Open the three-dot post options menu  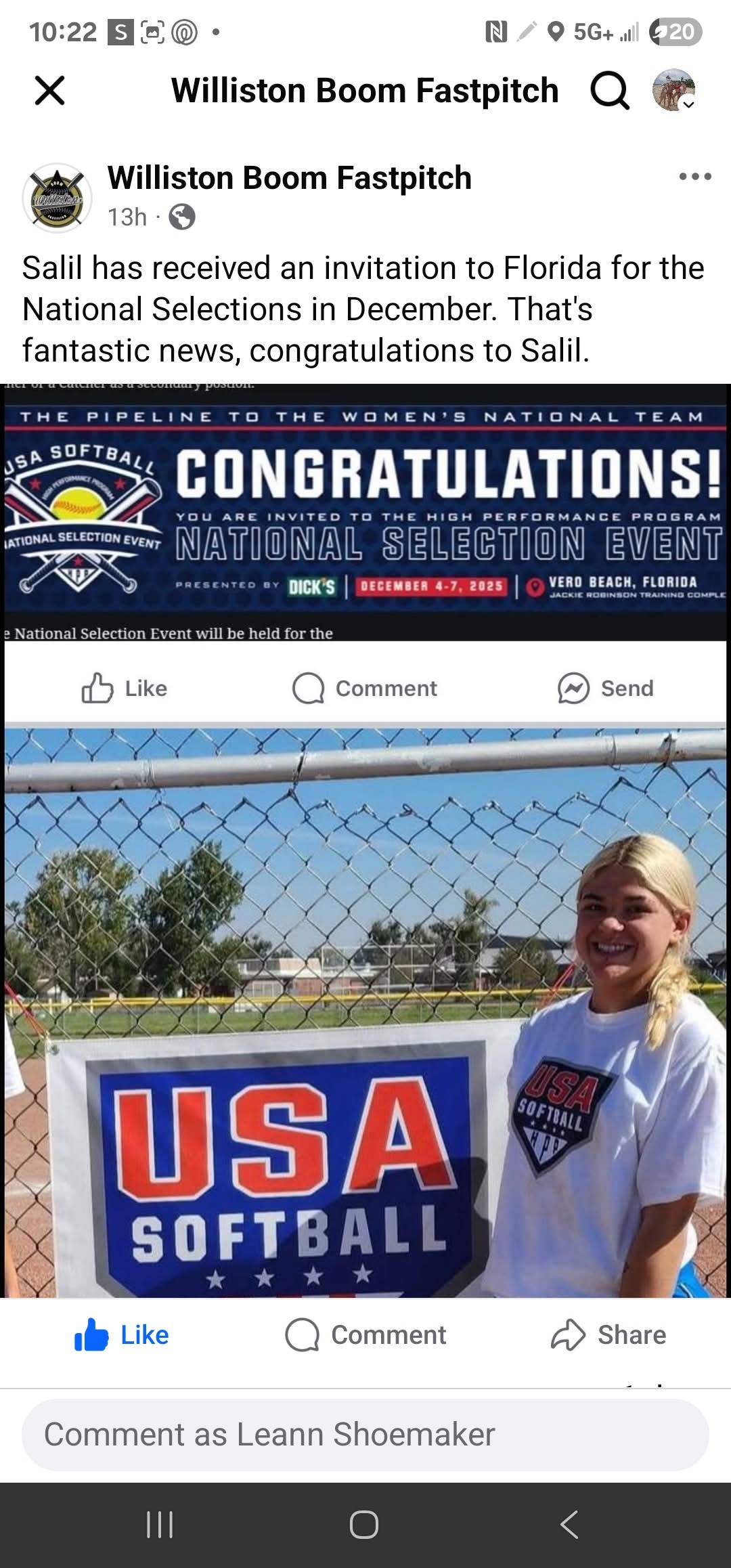click(x=695, y=177)
